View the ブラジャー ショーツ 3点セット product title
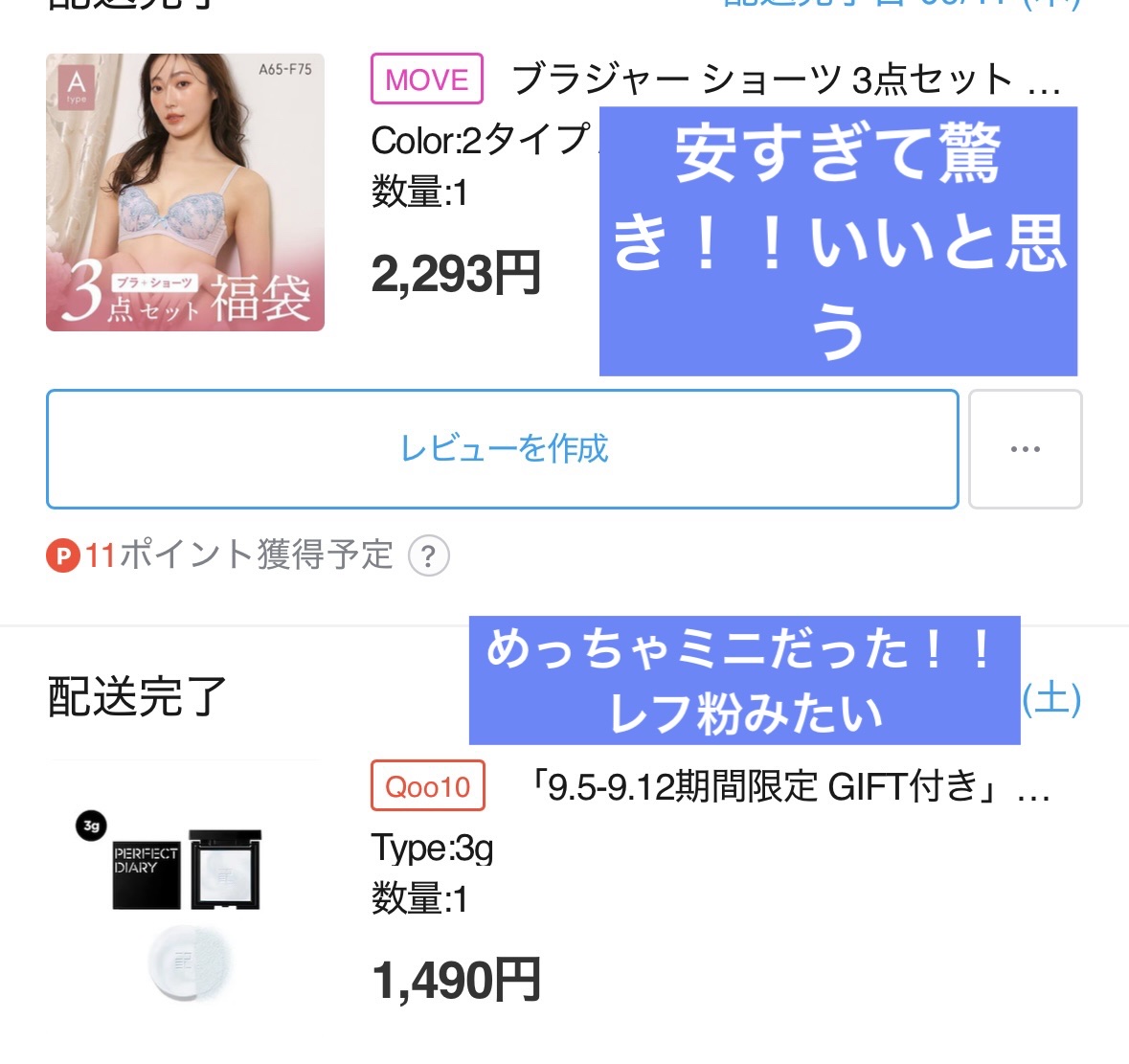Viewport: 1129px width, 1064px height. click(x=785, y=79)
